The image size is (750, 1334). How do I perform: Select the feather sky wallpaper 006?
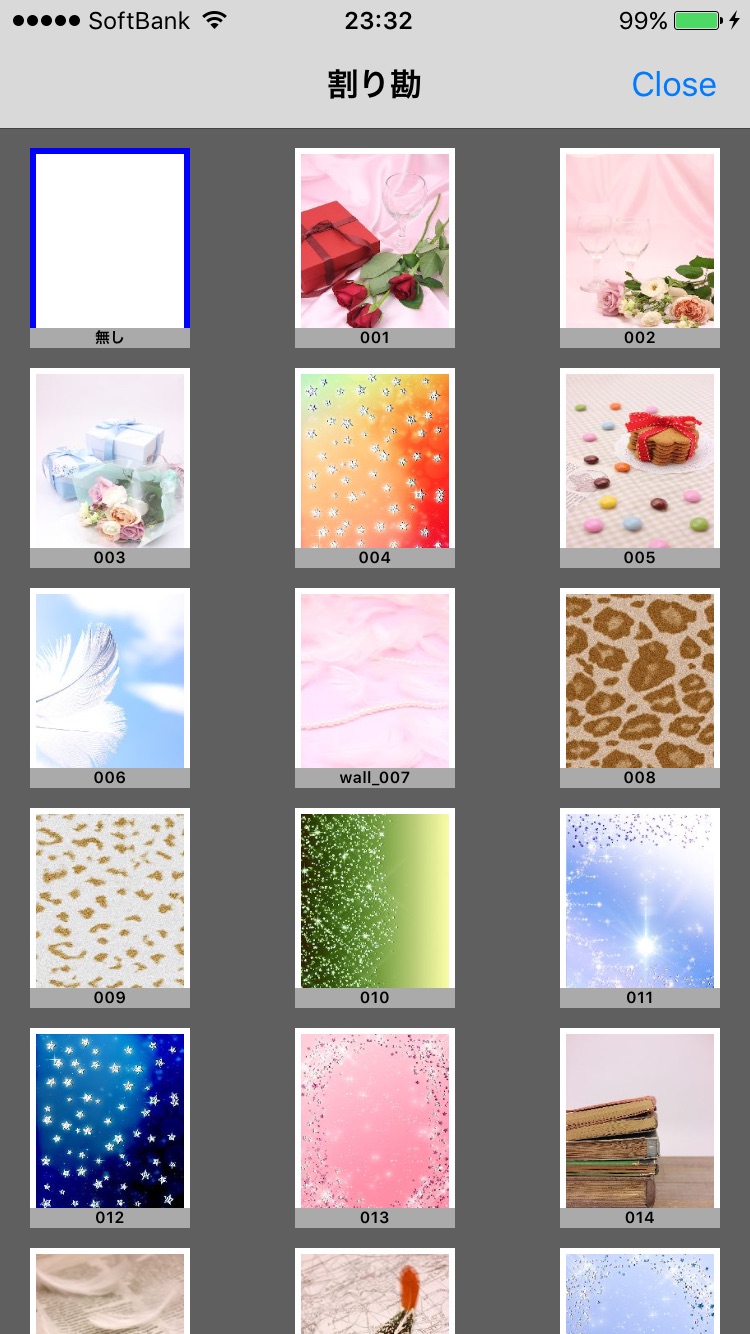[x=110, y=688]
